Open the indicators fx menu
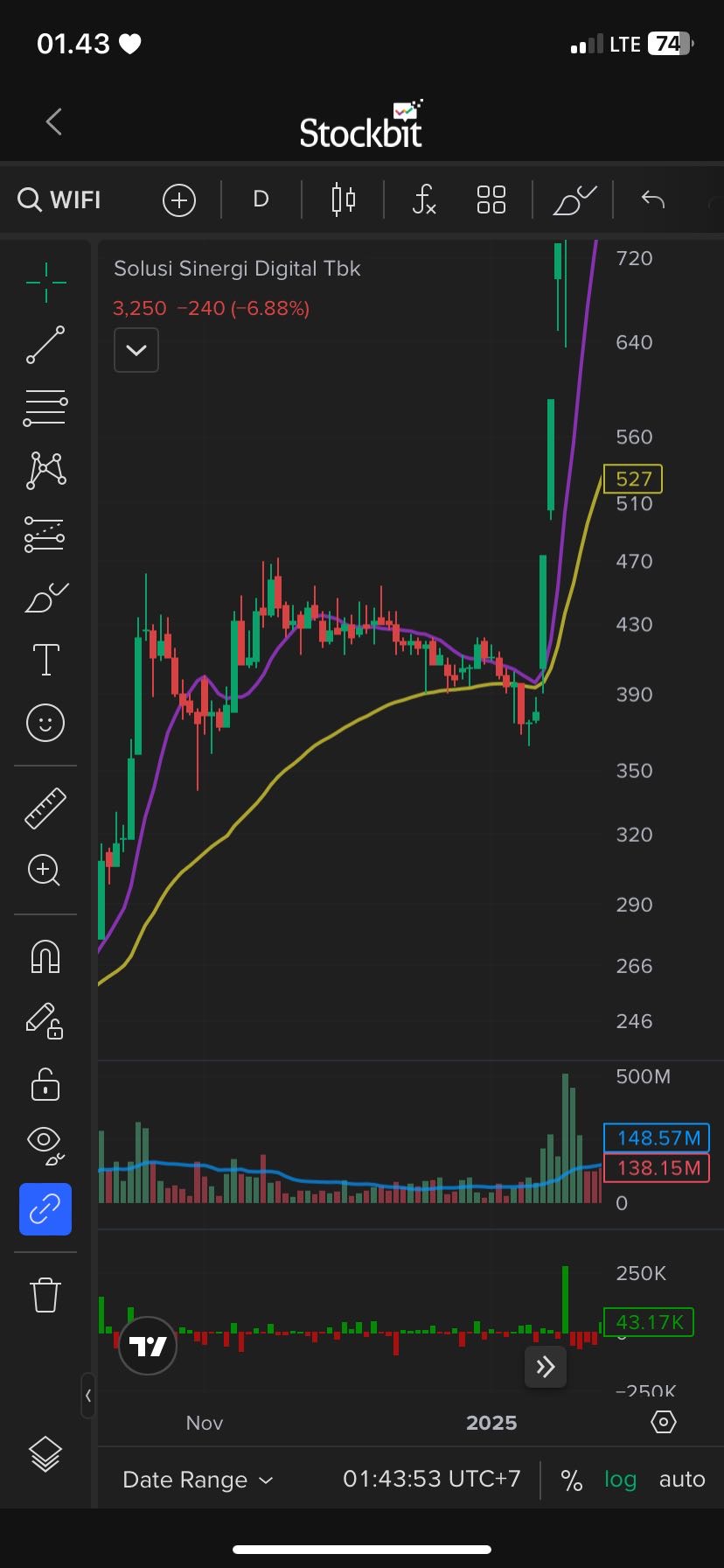 424,199
